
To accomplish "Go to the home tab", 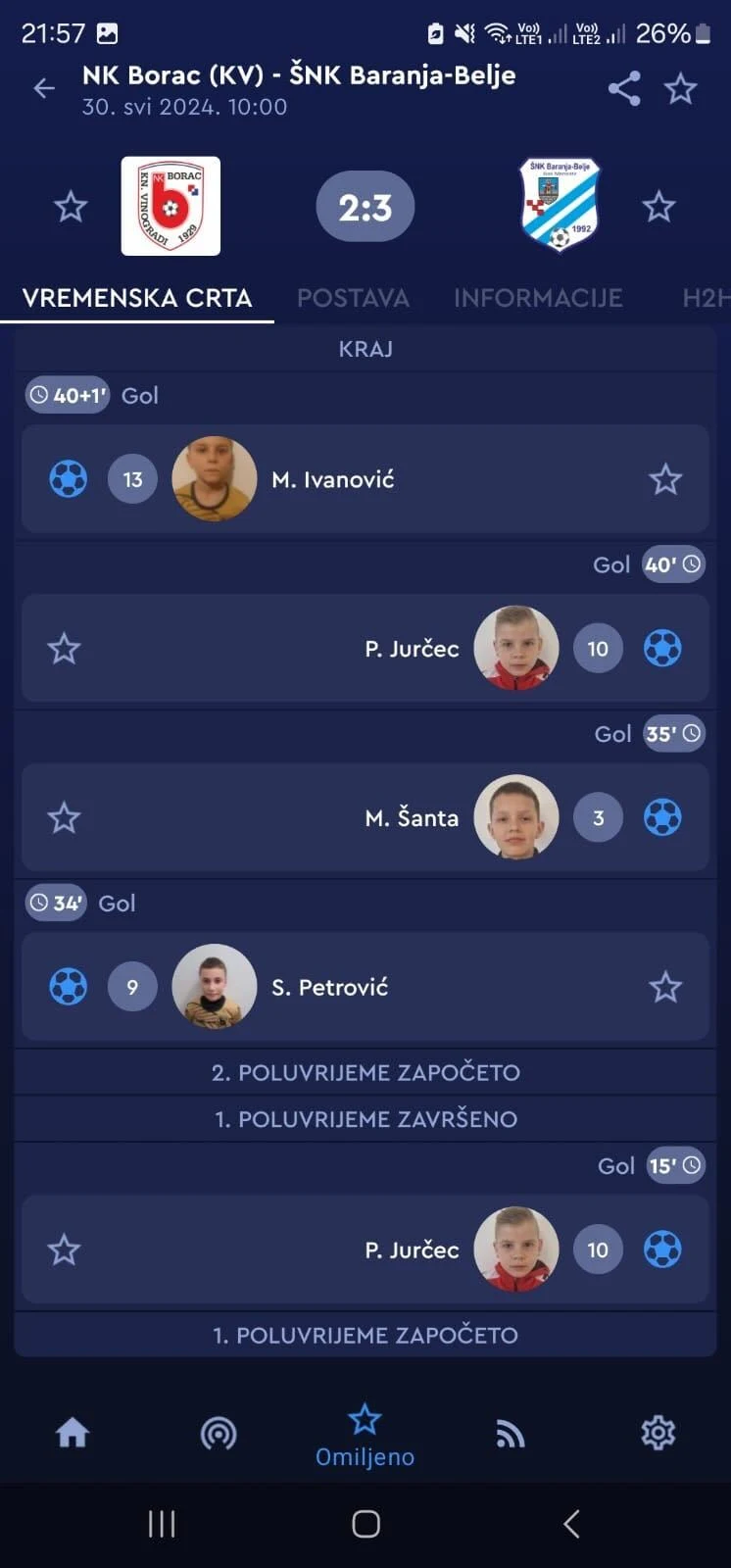I will click(73, 1433).
